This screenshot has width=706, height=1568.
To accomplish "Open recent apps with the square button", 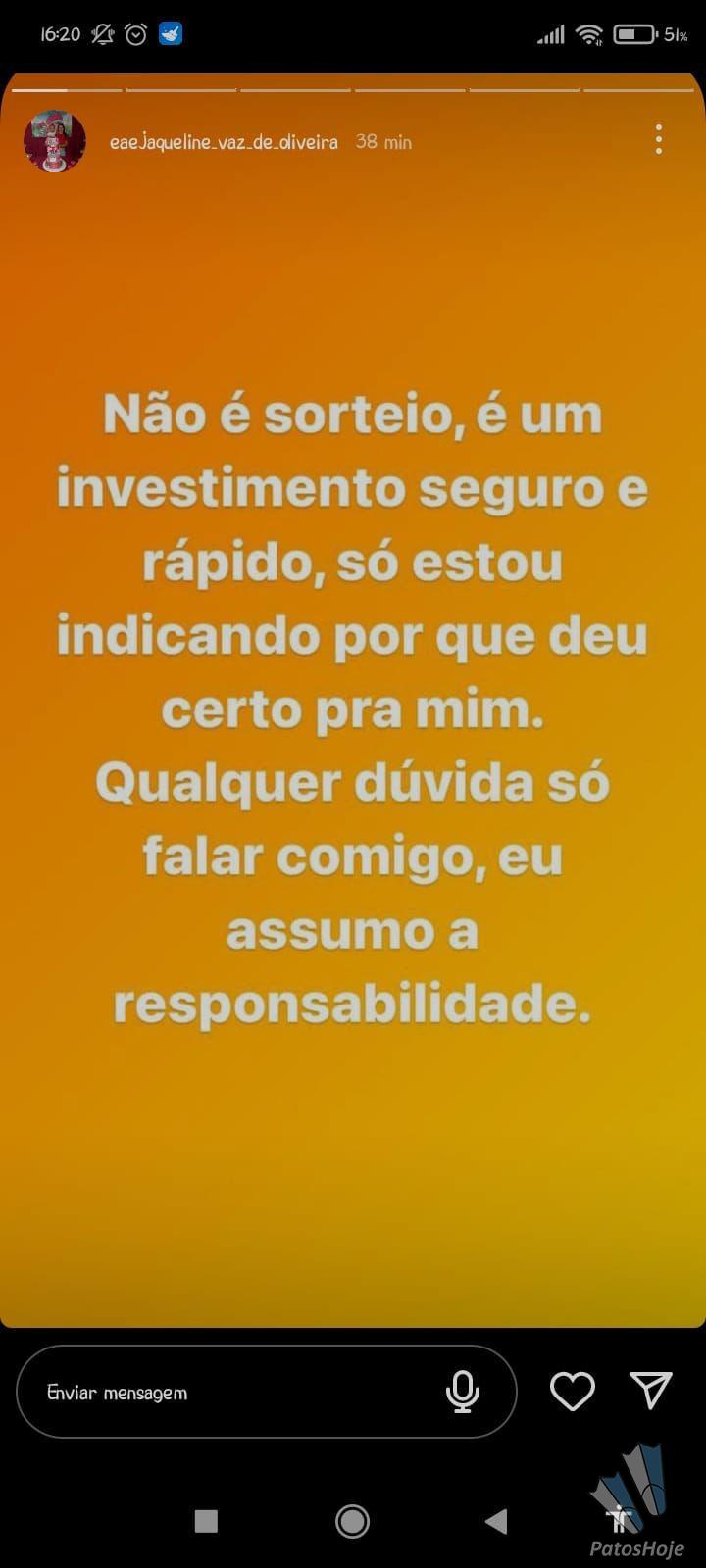I will click(x=206, y=1521).
